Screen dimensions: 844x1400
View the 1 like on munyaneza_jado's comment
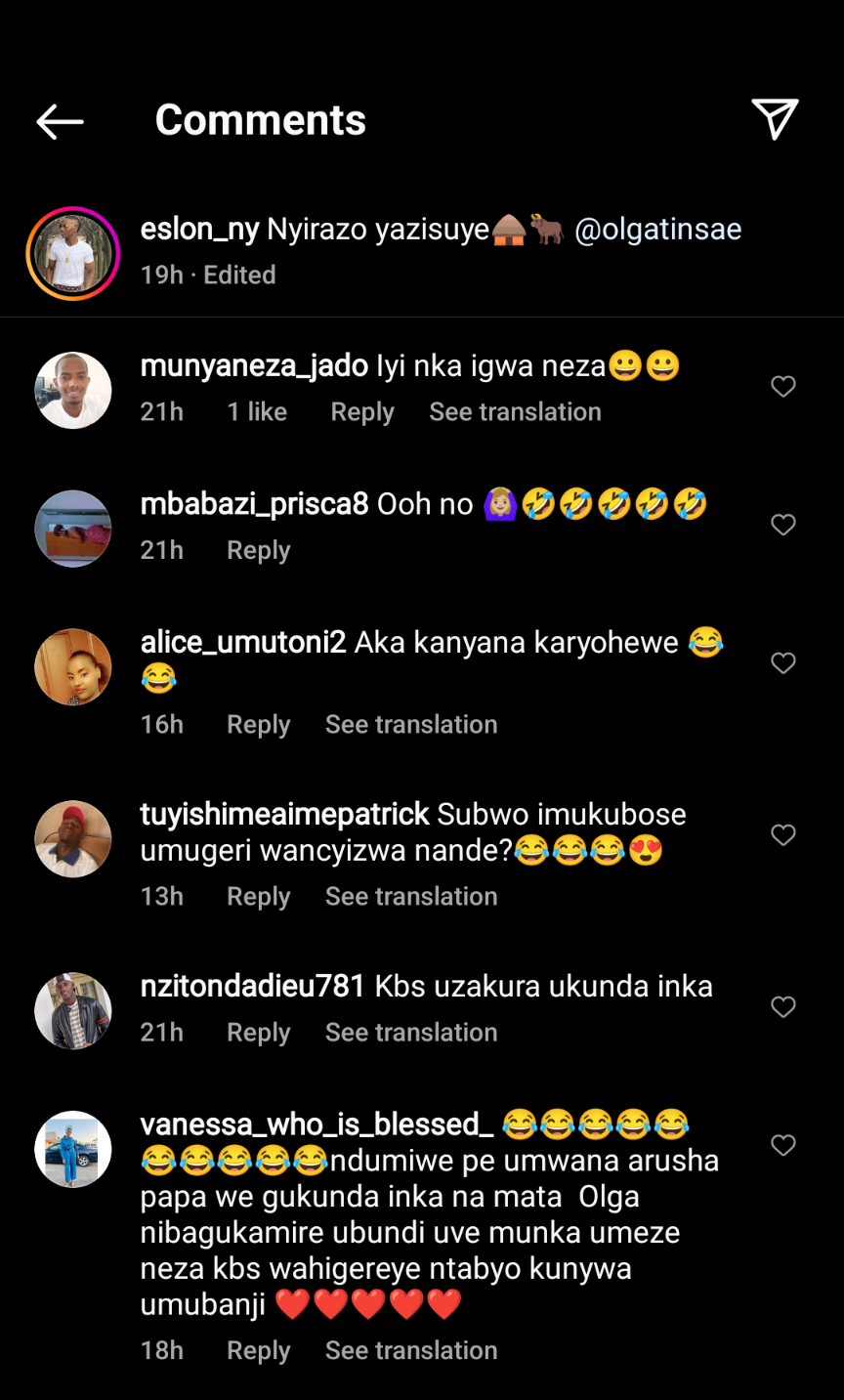point(257,412)
